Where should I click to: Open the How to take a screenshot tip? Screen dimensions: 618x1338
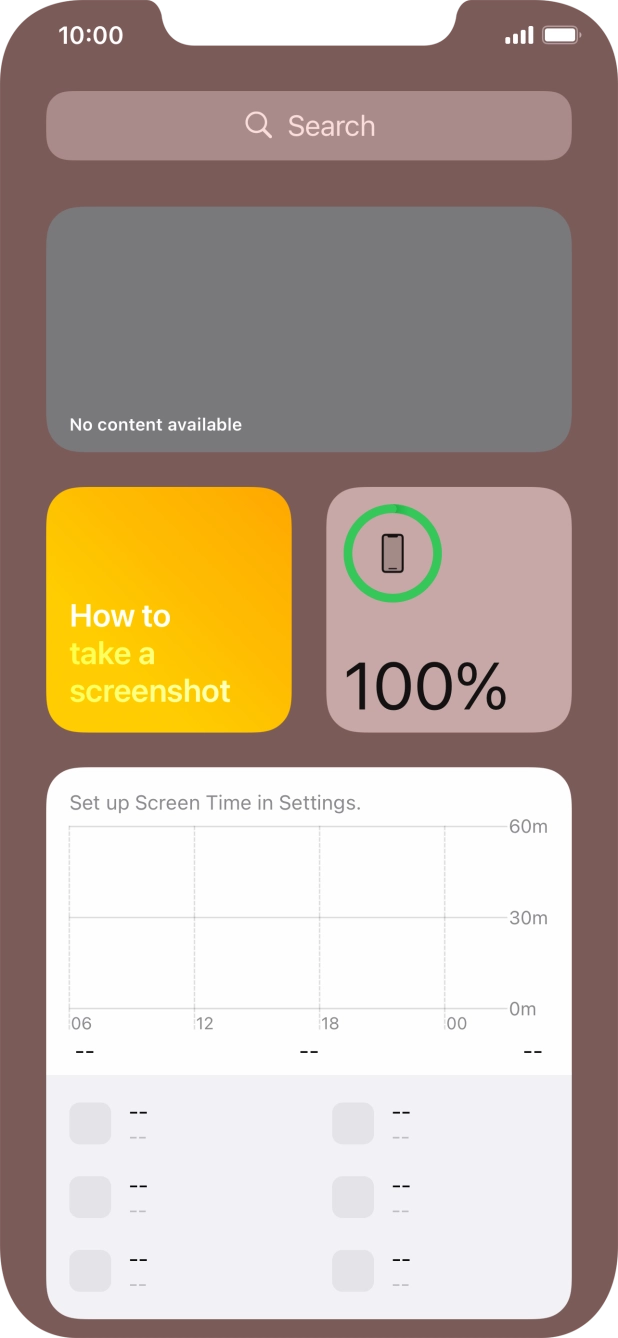[169, 610]
